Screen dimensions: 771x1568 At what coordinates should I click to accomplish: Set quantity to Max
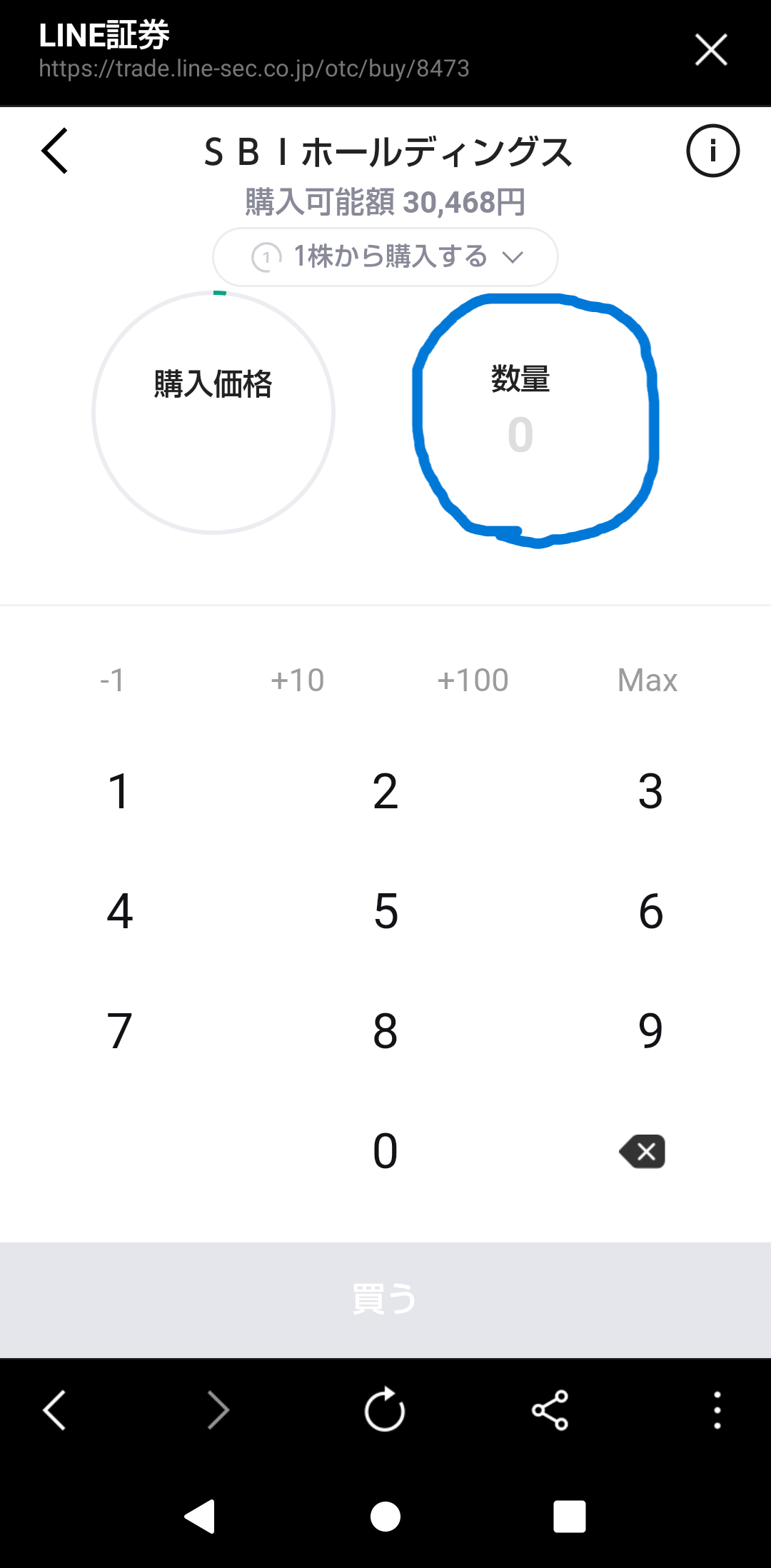pyautogui.click(x=647, y=680)
